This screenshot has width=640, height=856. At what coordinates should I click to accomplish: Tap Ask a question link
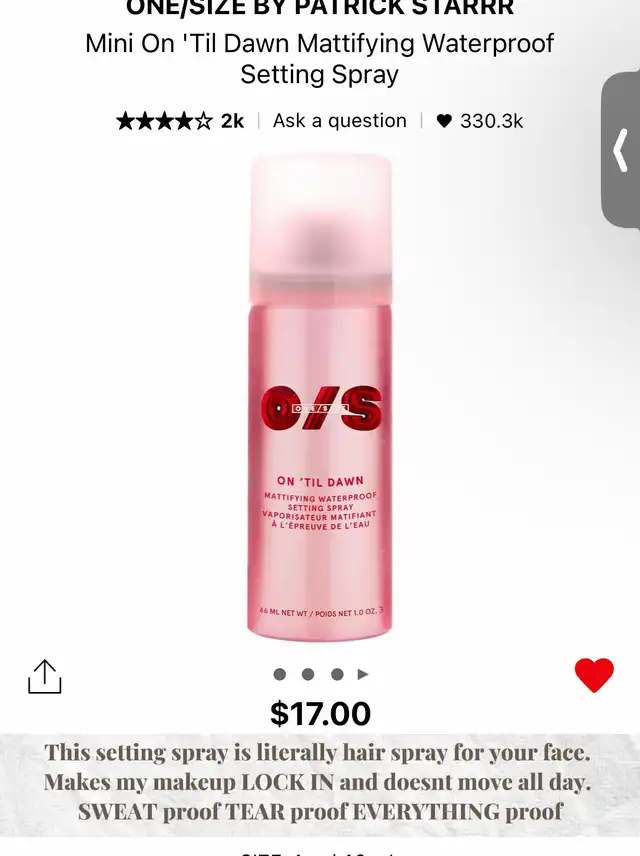click(340, 121)
